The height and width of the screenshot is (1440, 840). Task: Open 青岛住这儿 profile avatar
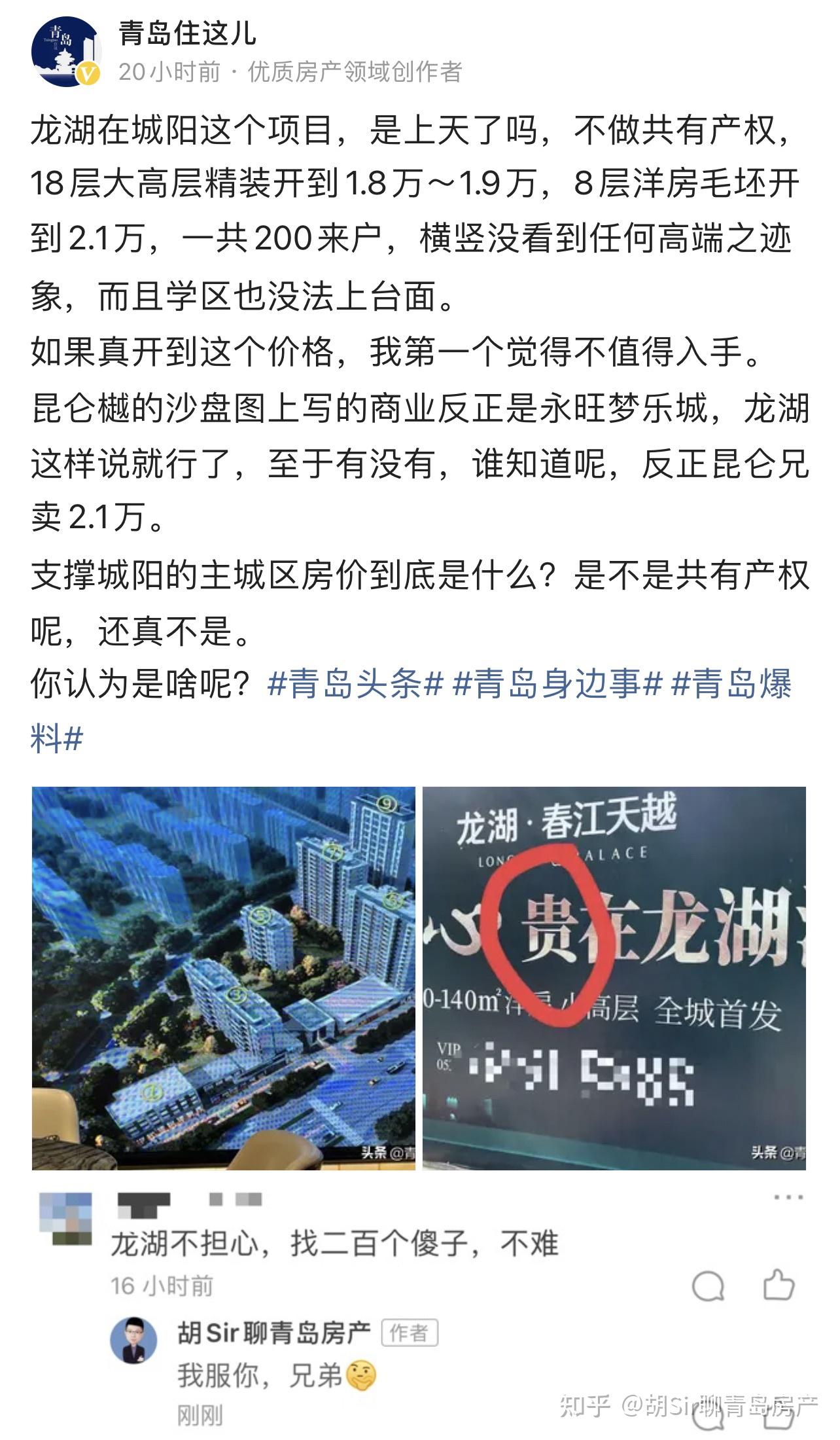[x=66, y=52]
